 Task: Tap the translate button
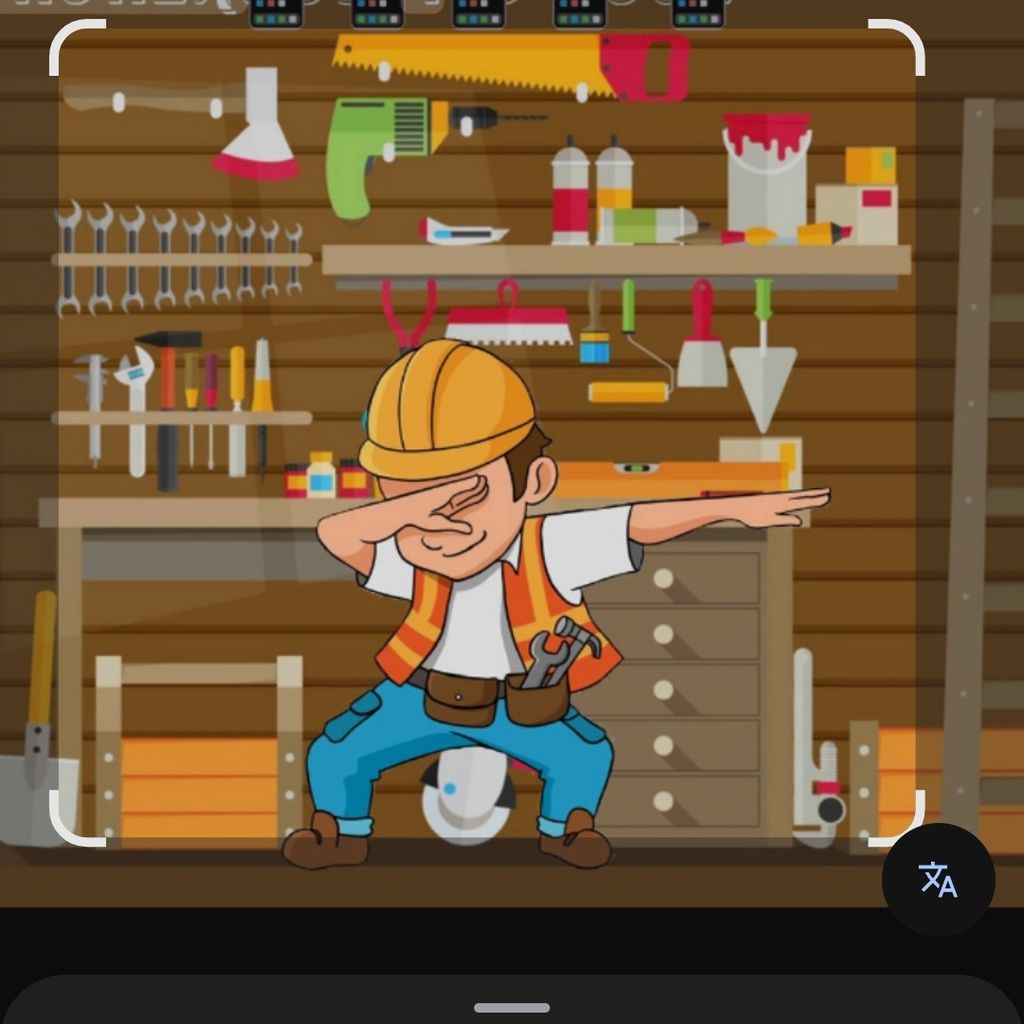point(938,879)
